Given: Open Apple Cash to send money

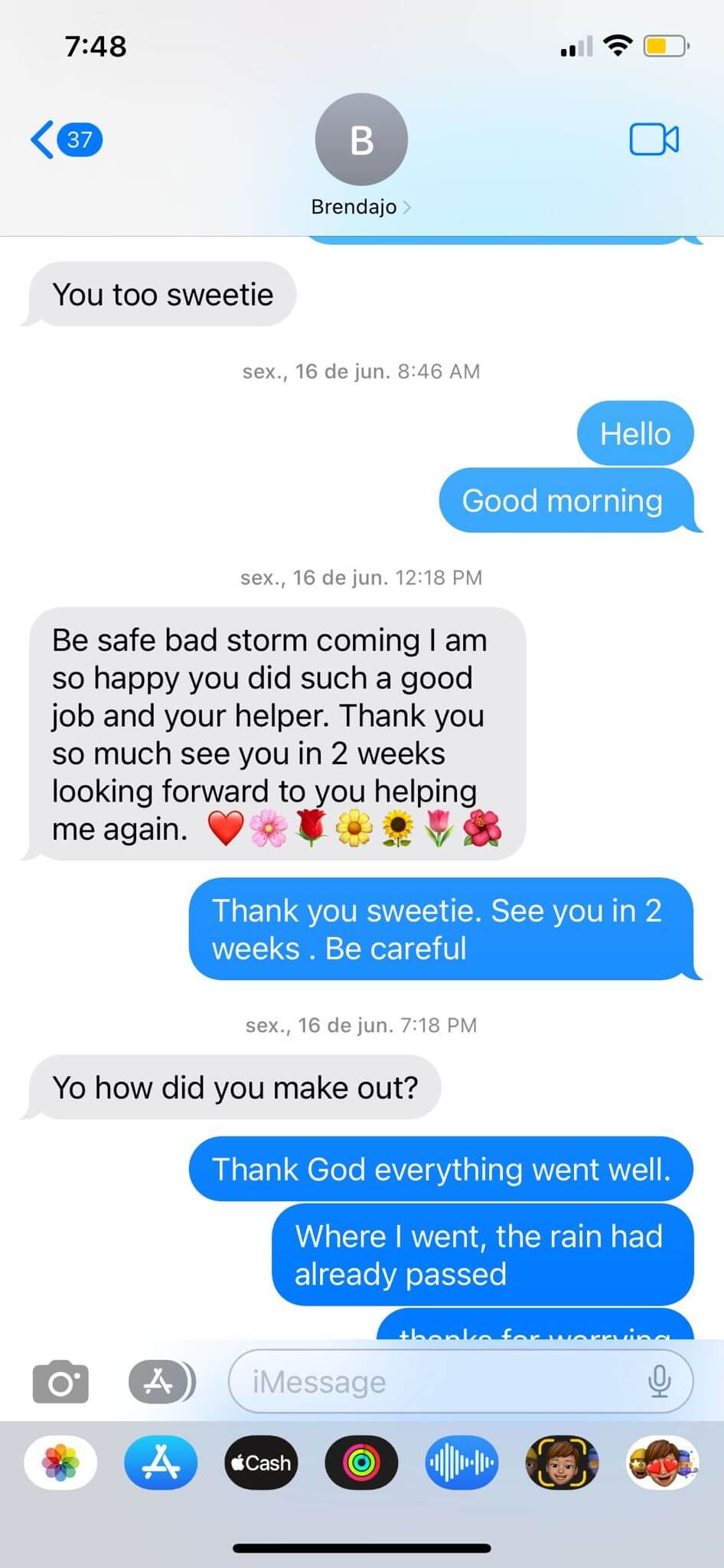Looking at the screenshot, I should coord(261,1463).
